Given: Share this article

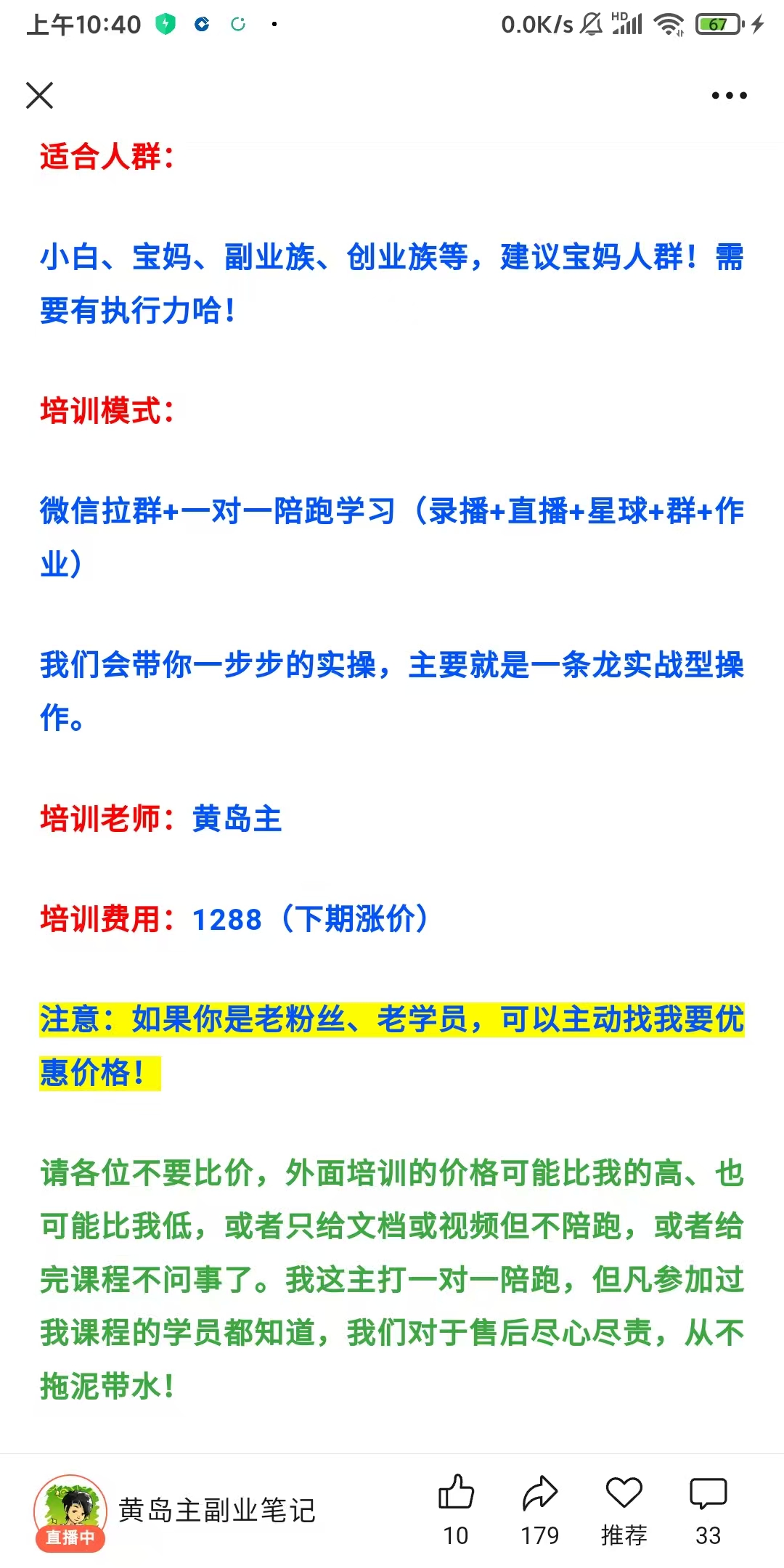Looking at the screenshot, I should click(x=540, y=1495).
